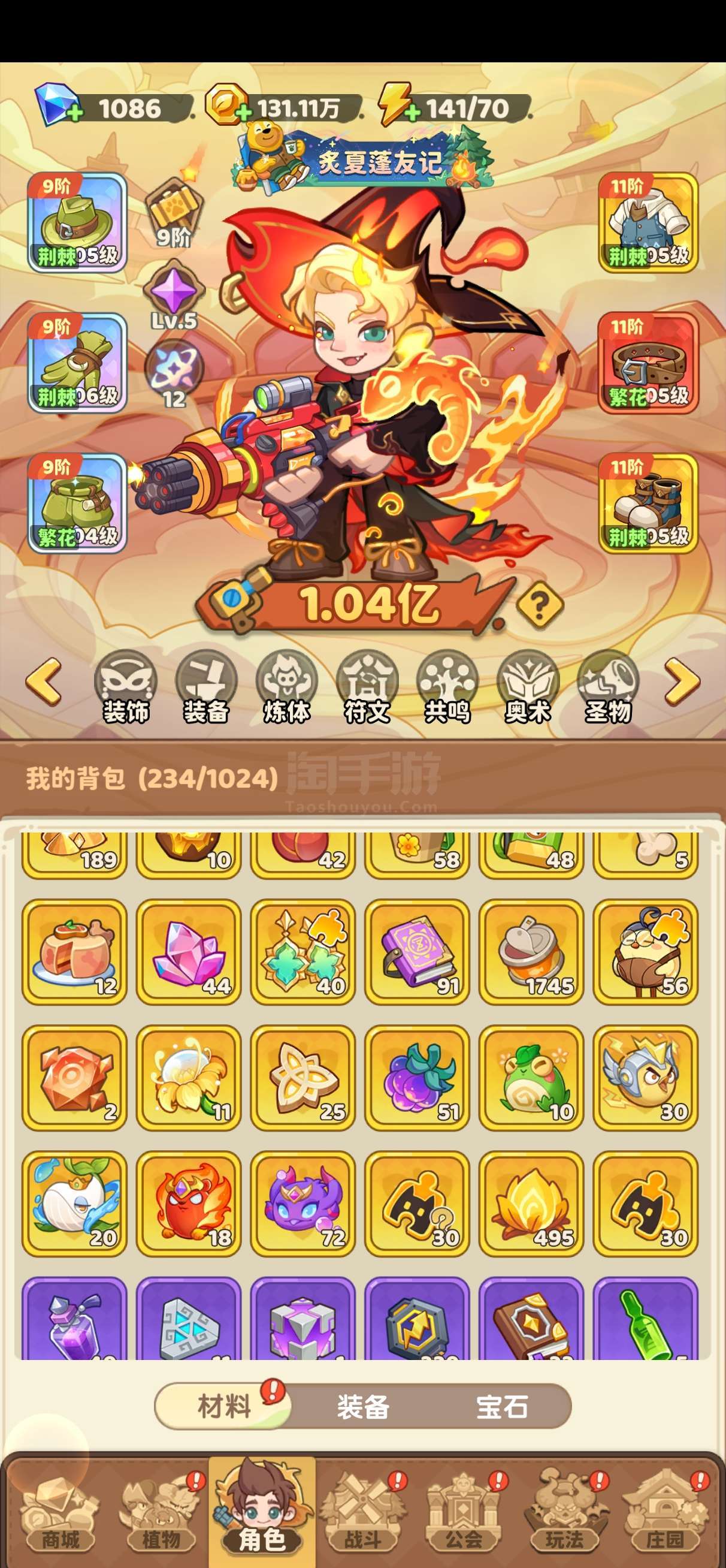Open the 圣物 menu
This screenshot has width=726, height=1568.
coord(608,687)
